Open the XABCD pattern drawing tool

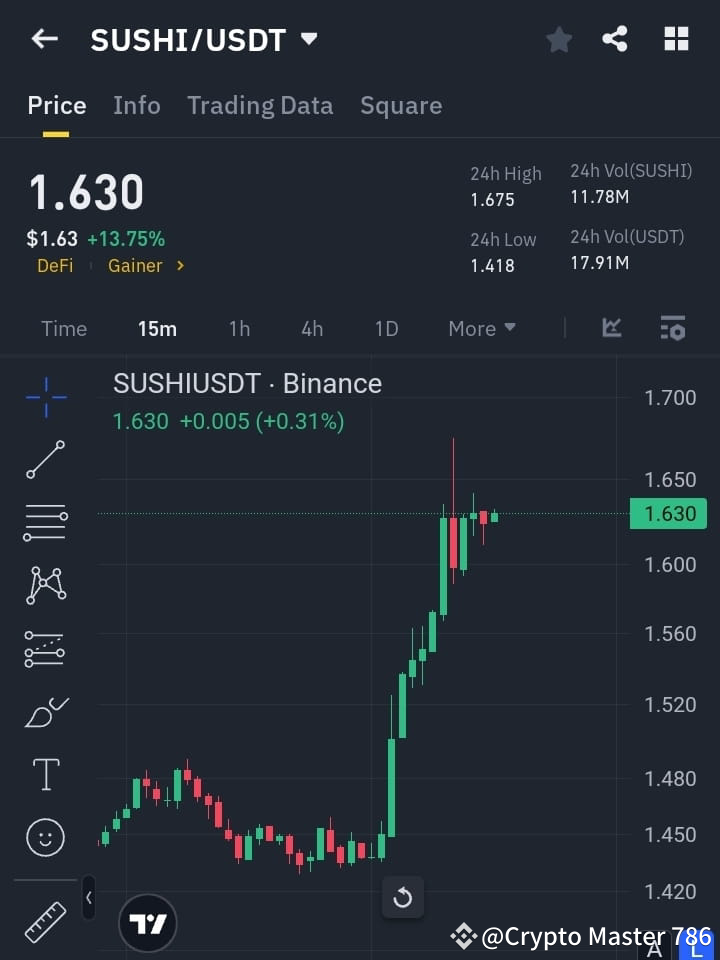click(x=44, y=585)
